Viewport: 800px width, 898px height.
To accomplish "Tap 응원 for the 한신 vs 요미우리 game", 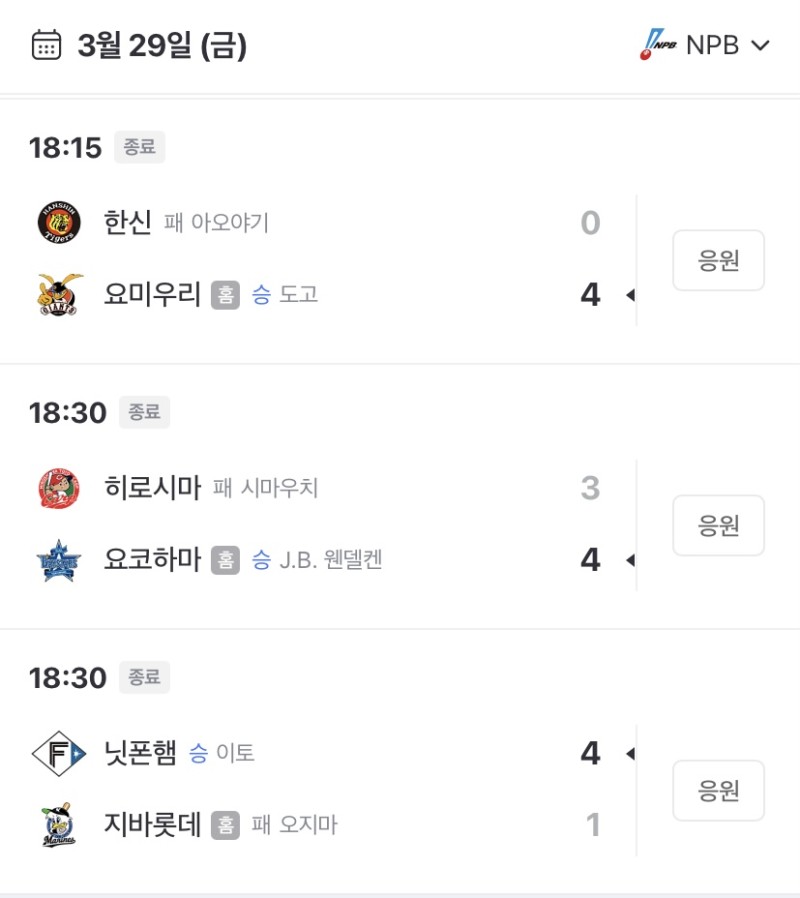I will pyautogui.click(x=718, y=261).
